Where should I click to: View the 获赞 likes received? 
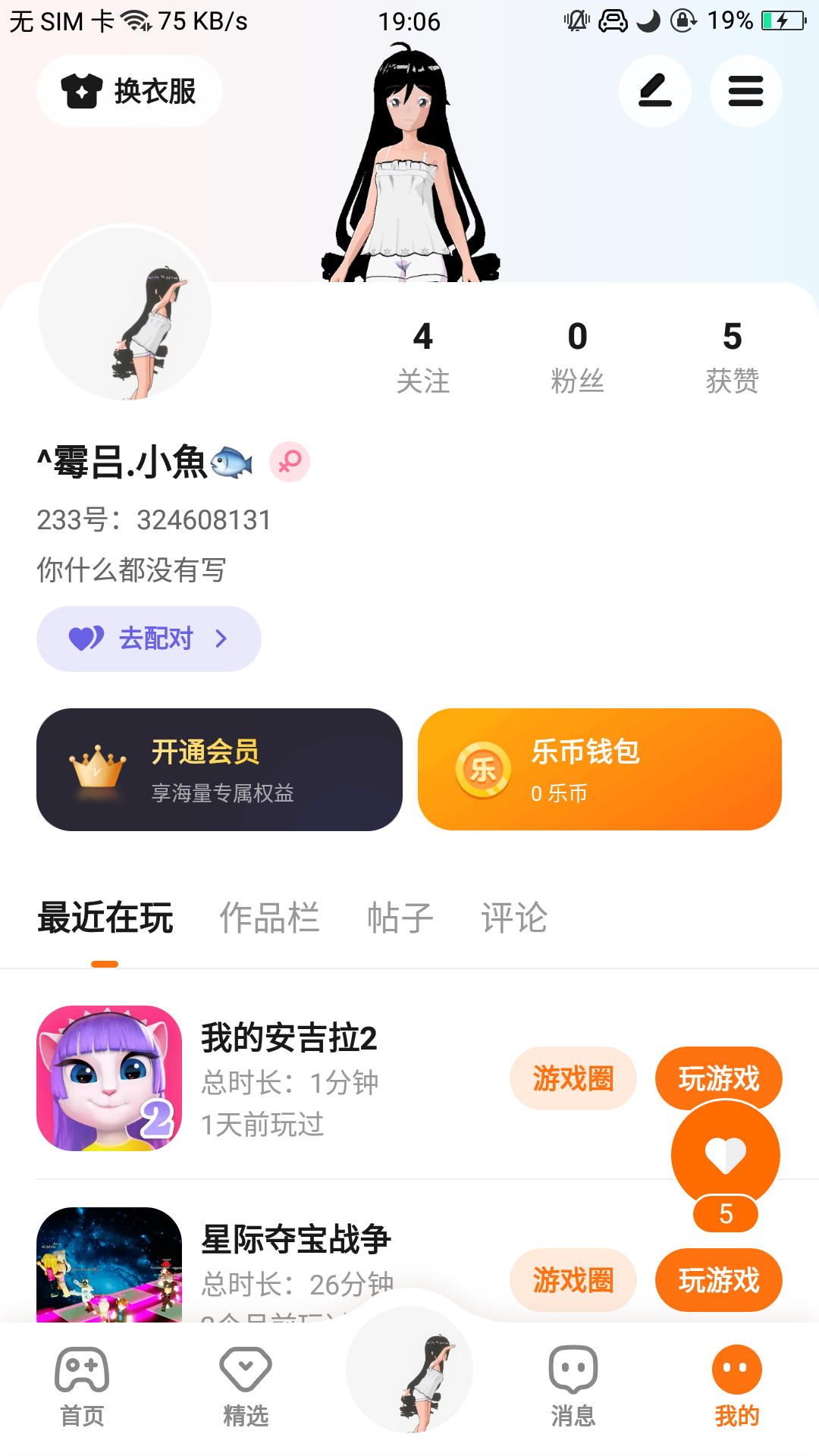pyautogui.click(x=732, y=356)
